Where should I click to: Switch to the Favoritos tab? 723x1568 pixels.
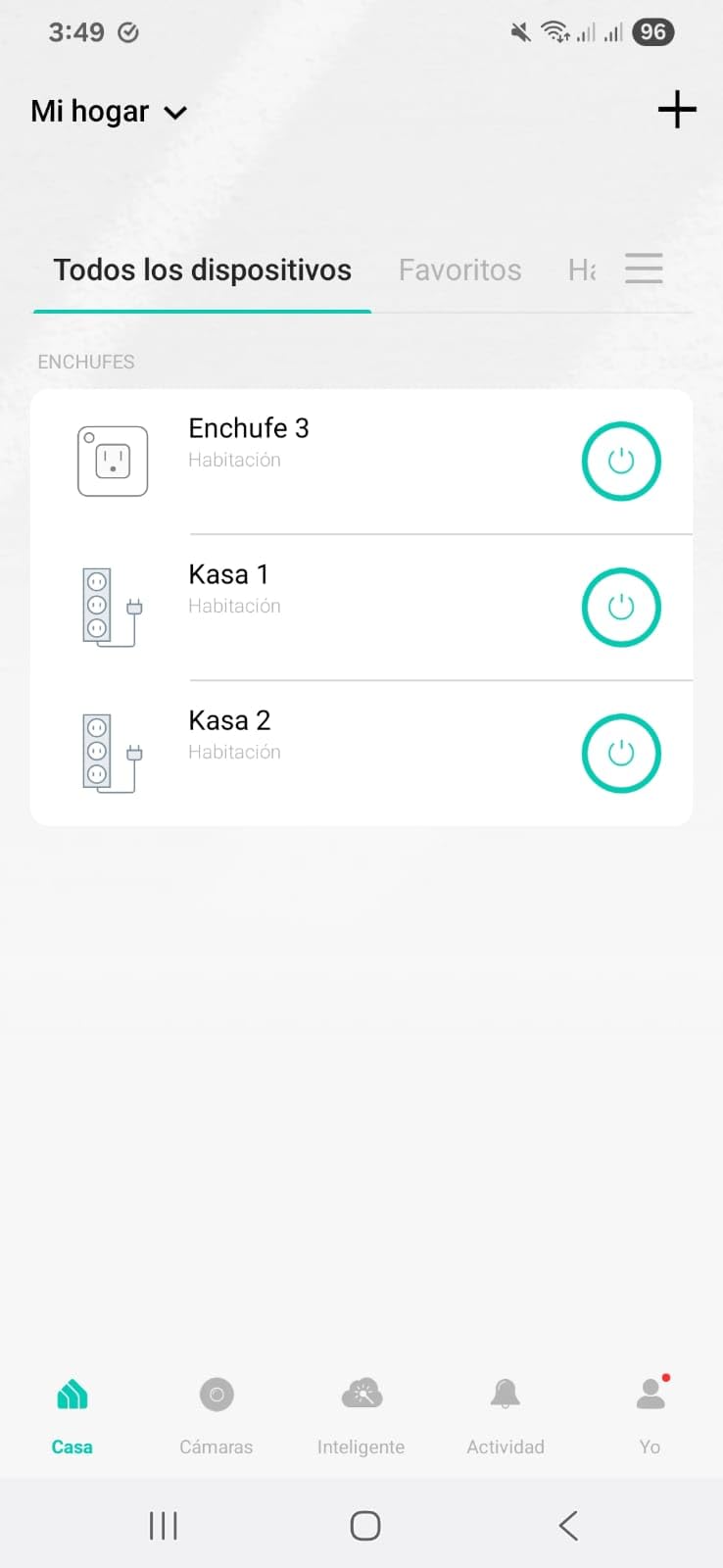459,269
